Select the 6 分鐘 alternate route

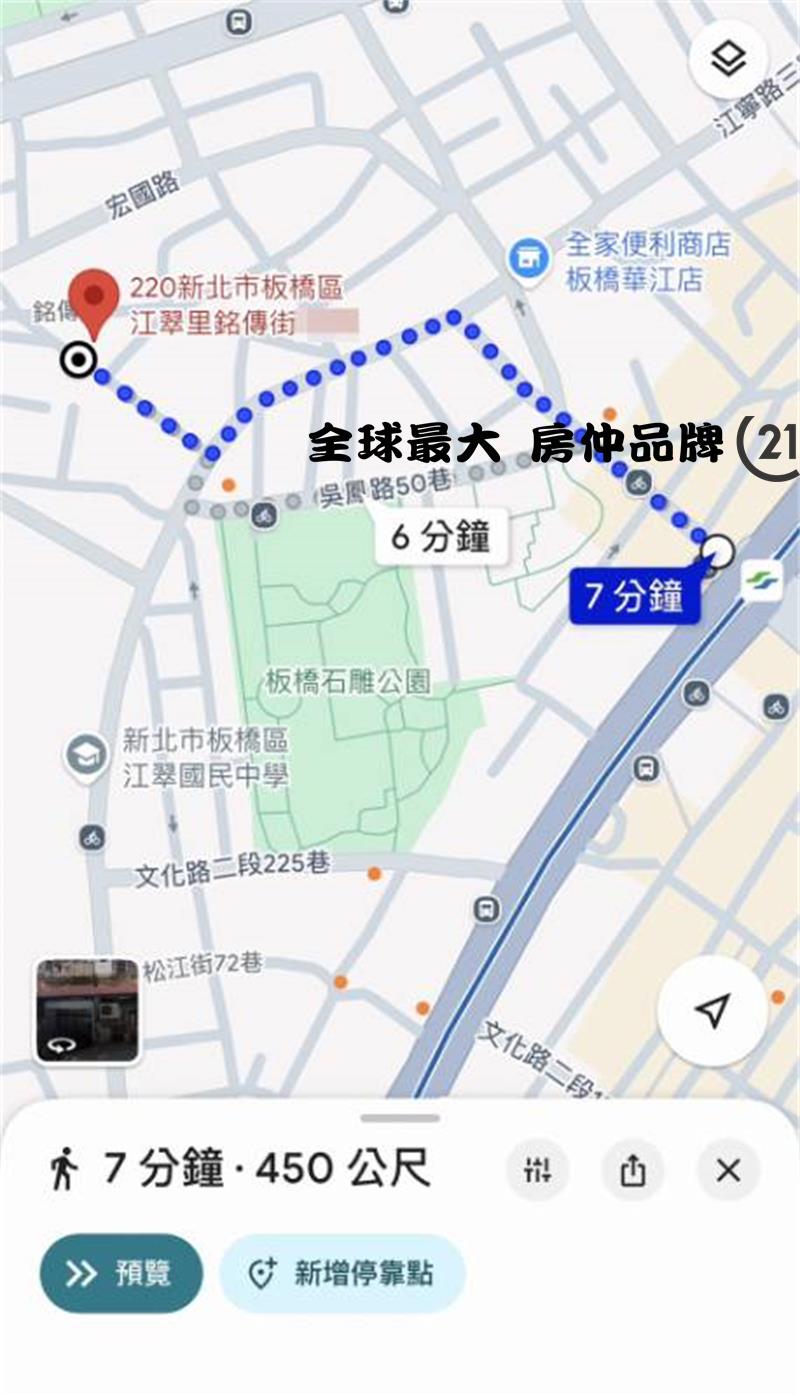[x=441, y=538]
